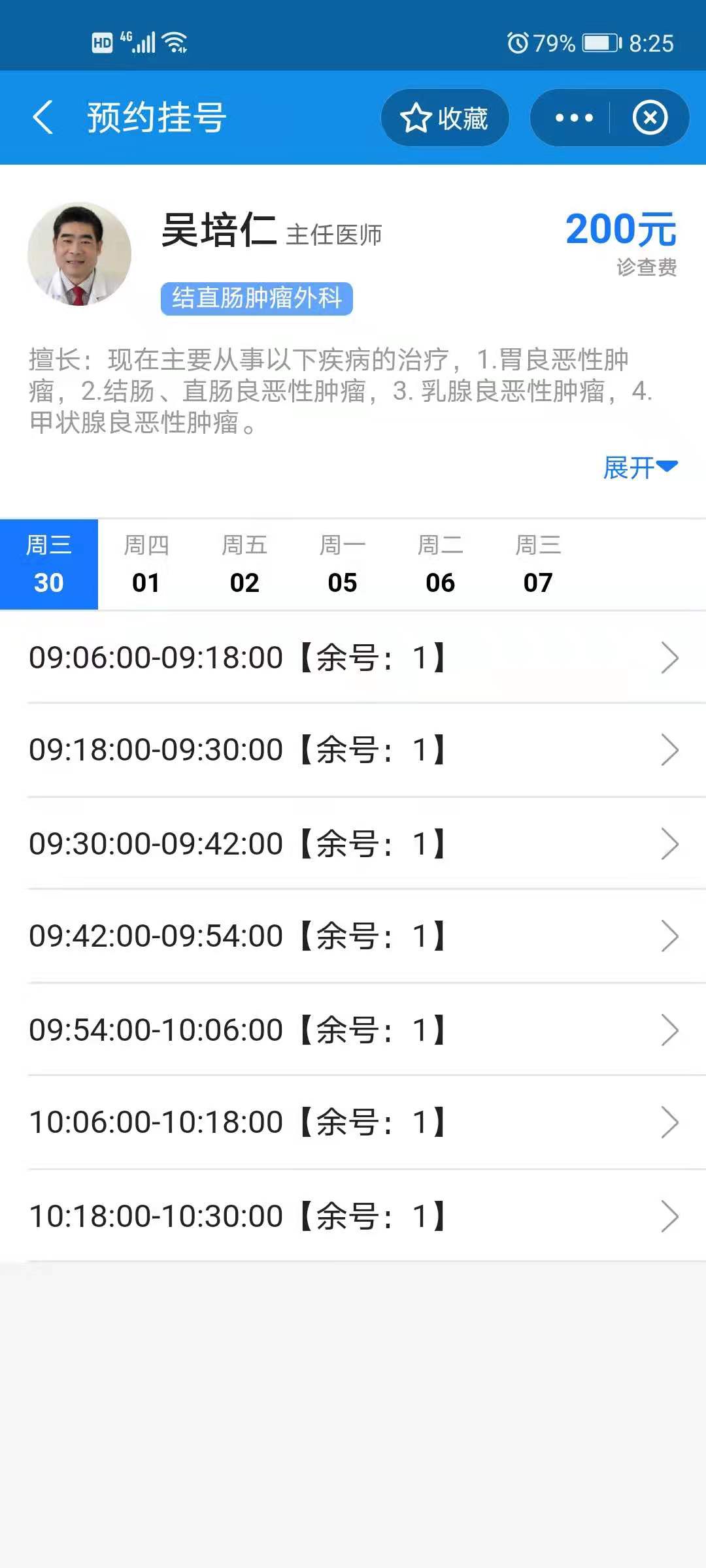Select the 周三 30 date tab
Viewport: 706px width, 1568px height.
tap(49, 564)
